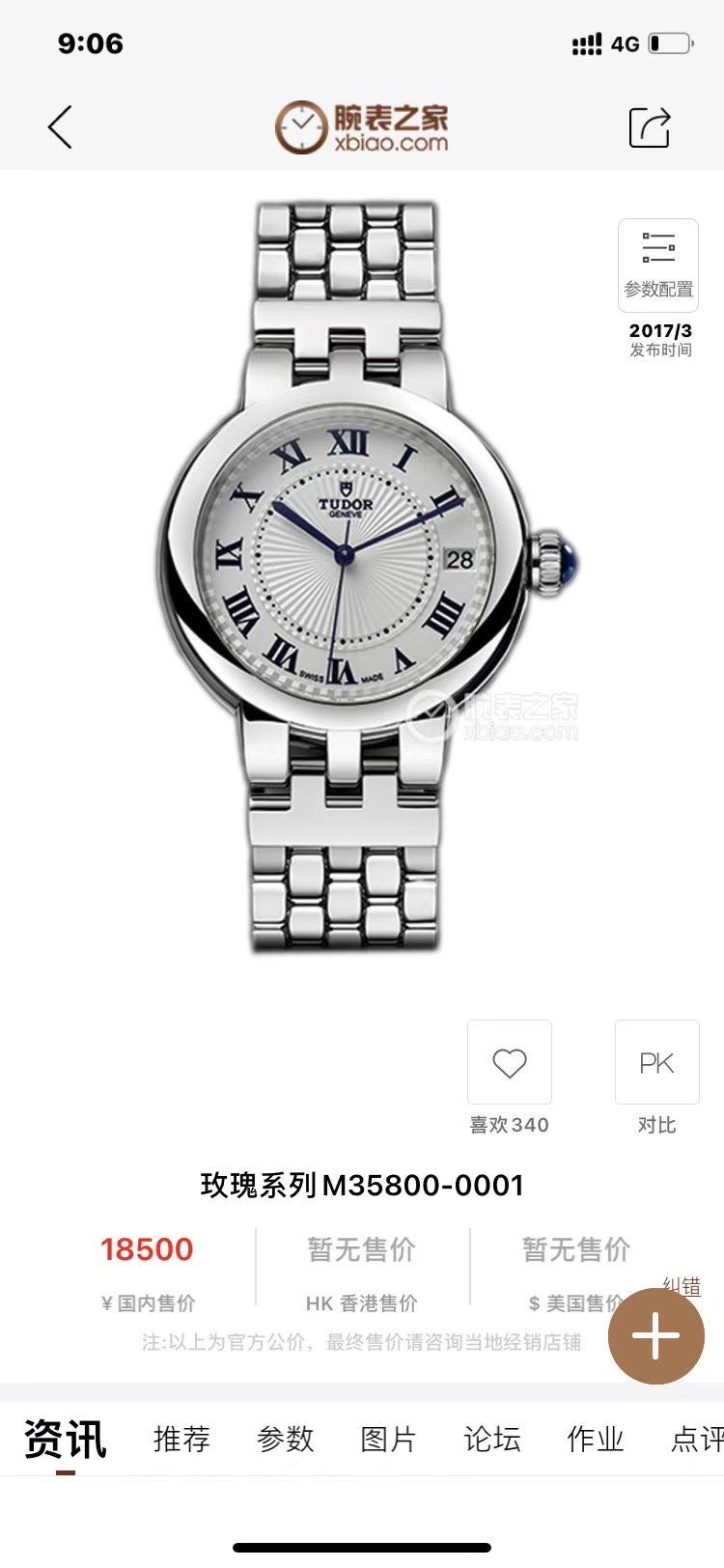Select the 作业 tab
Image resolution: width=724 pixels, height=1568 pixels.
coord(596,1440)
